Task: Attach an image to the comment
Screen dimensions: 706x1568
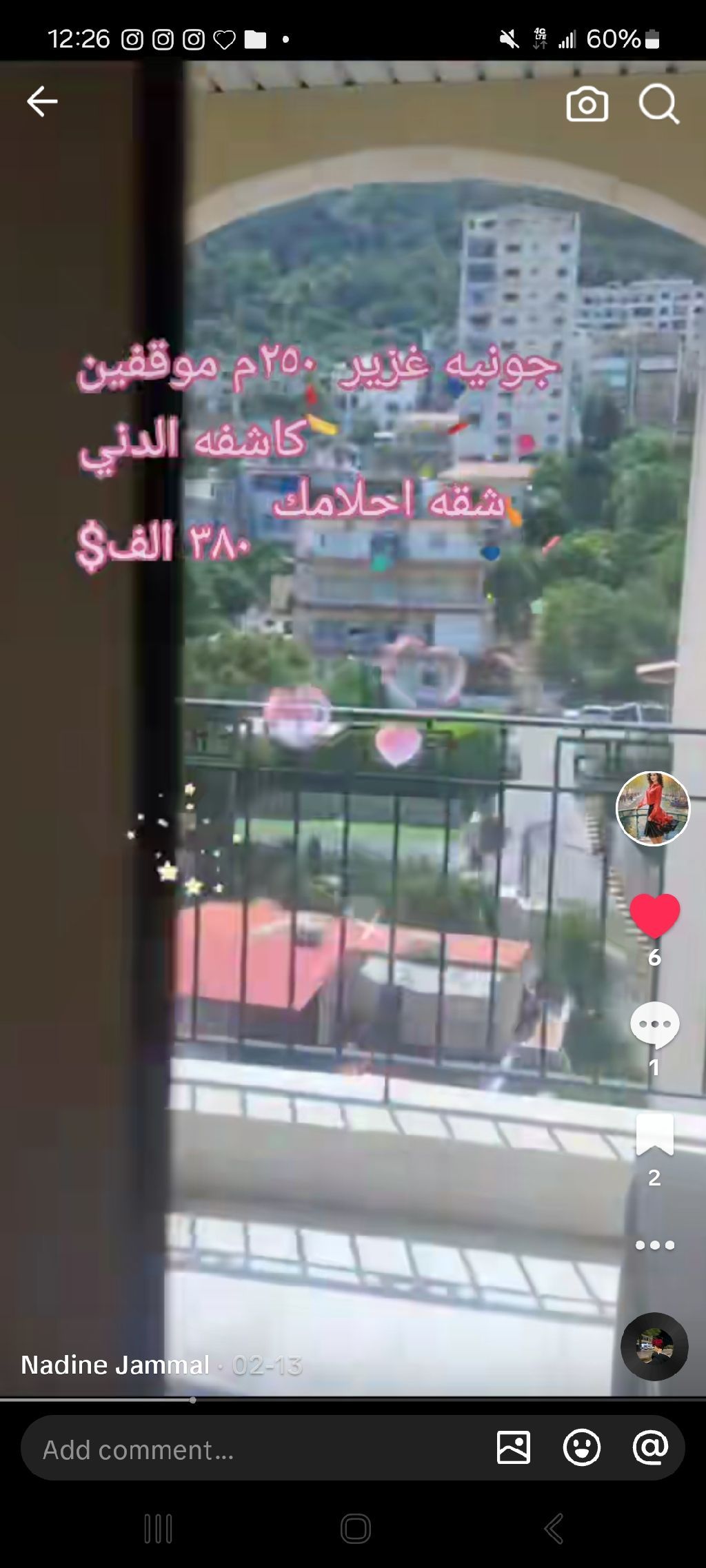Action: 514,1447
